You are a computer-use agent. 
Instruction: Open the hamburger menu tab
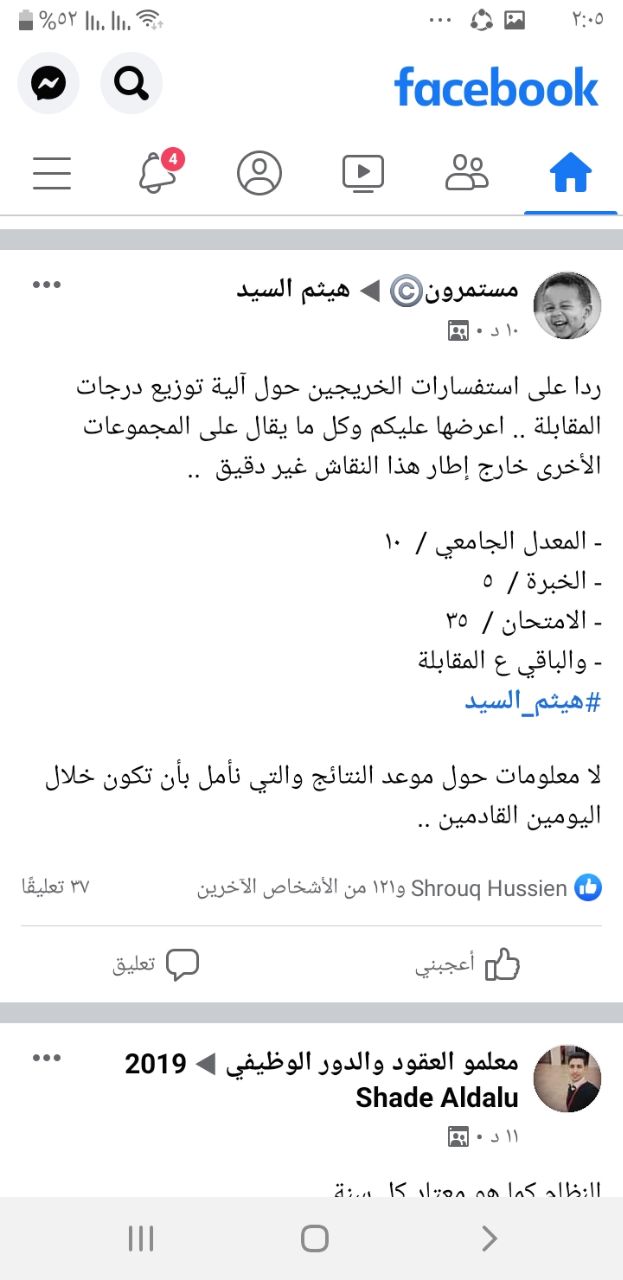52,173
